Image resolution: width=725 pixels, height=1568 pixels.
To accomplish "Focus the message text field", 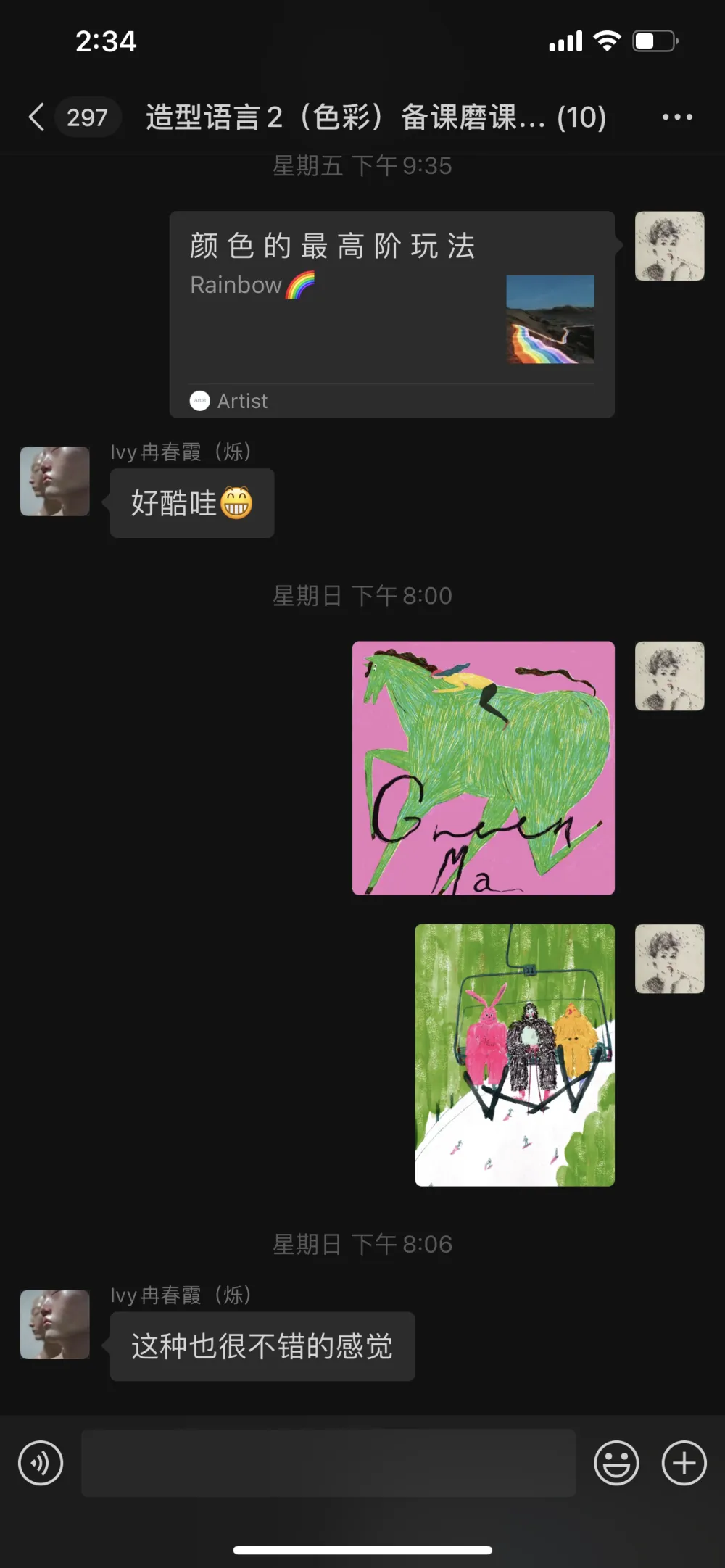I will click(x=328, y=1463).
